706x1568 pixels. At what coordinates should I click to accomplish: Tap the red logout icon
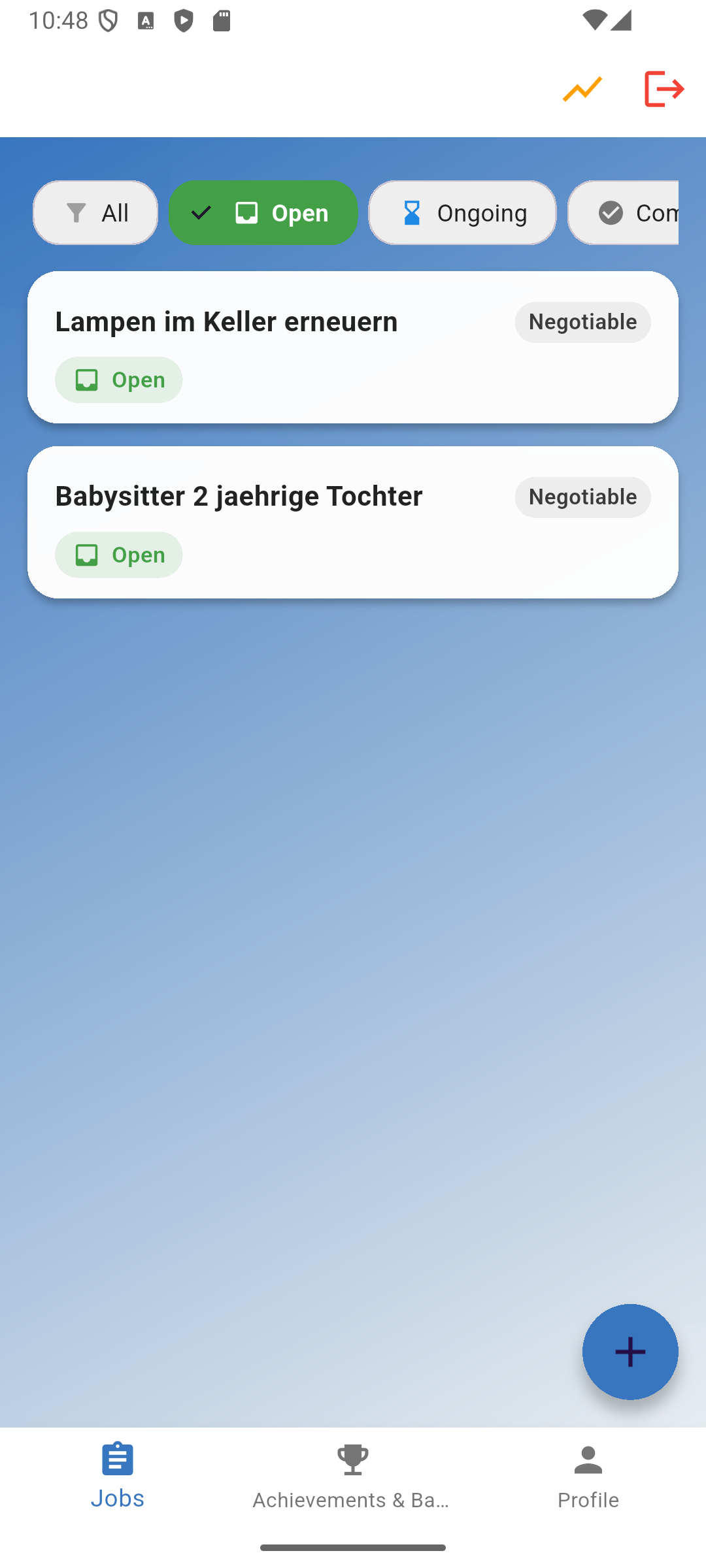click(664, 88)
